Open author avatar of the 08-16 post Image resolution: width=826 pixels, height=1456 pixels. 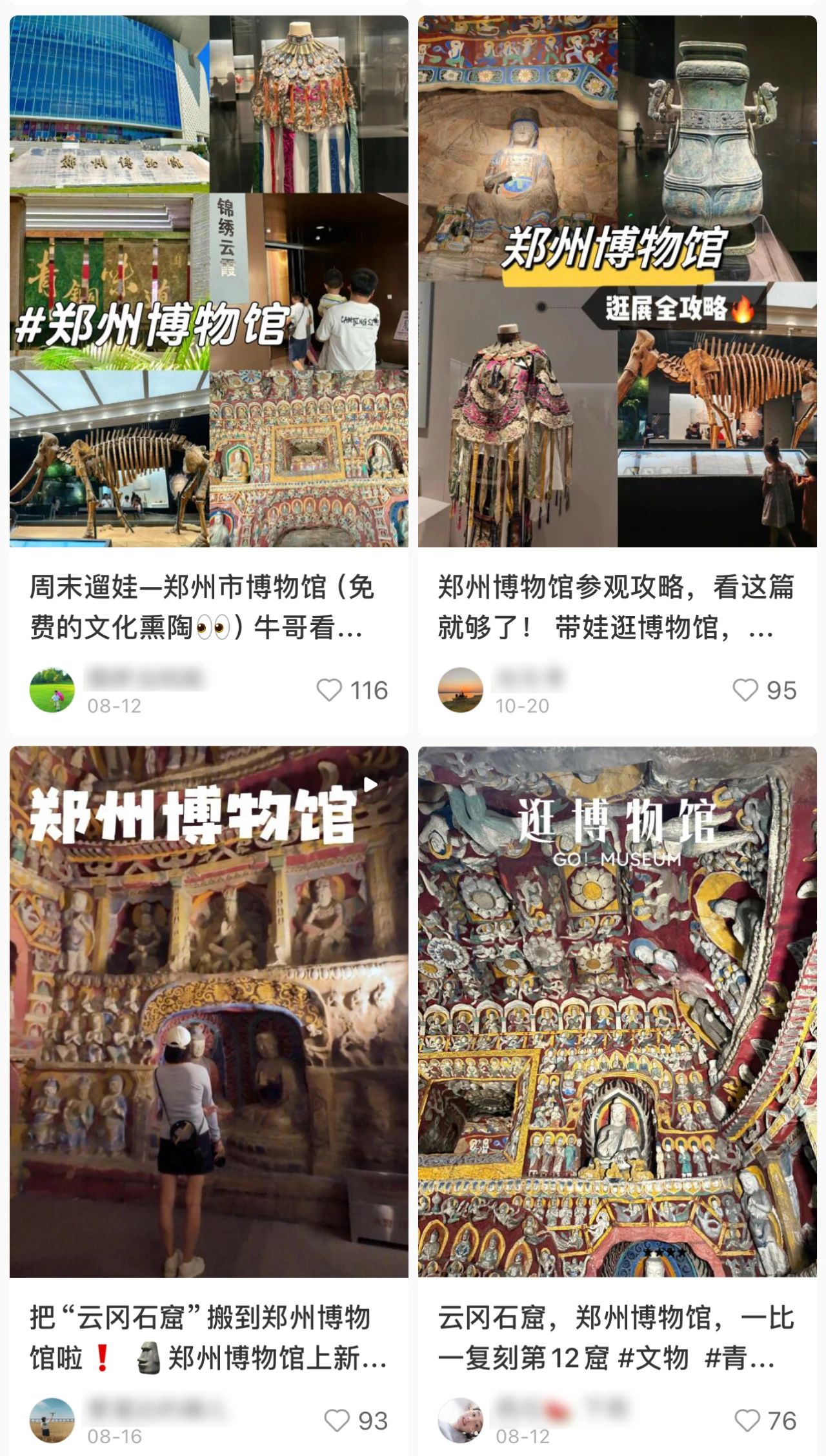(x=52, y=1420)
